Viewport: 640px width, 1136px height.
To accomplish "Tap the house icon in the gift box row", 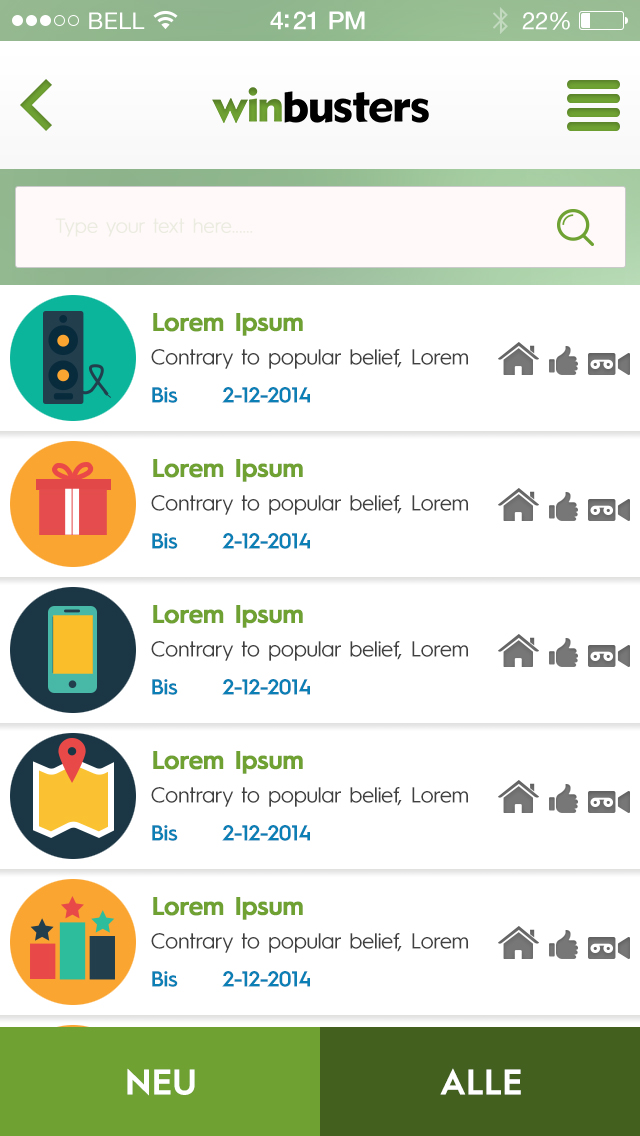I will [518, 505].
